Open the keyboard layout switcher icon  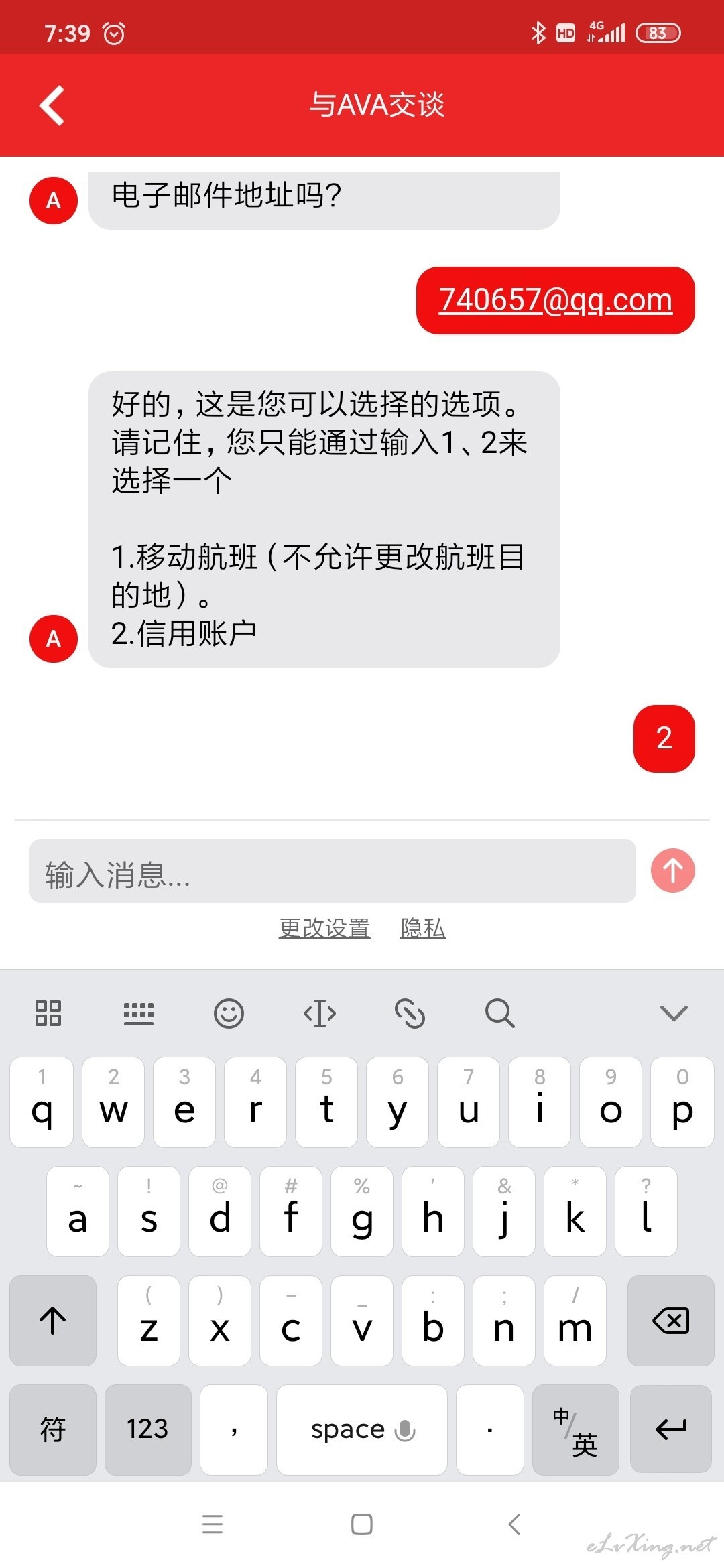click(139, 1013)
